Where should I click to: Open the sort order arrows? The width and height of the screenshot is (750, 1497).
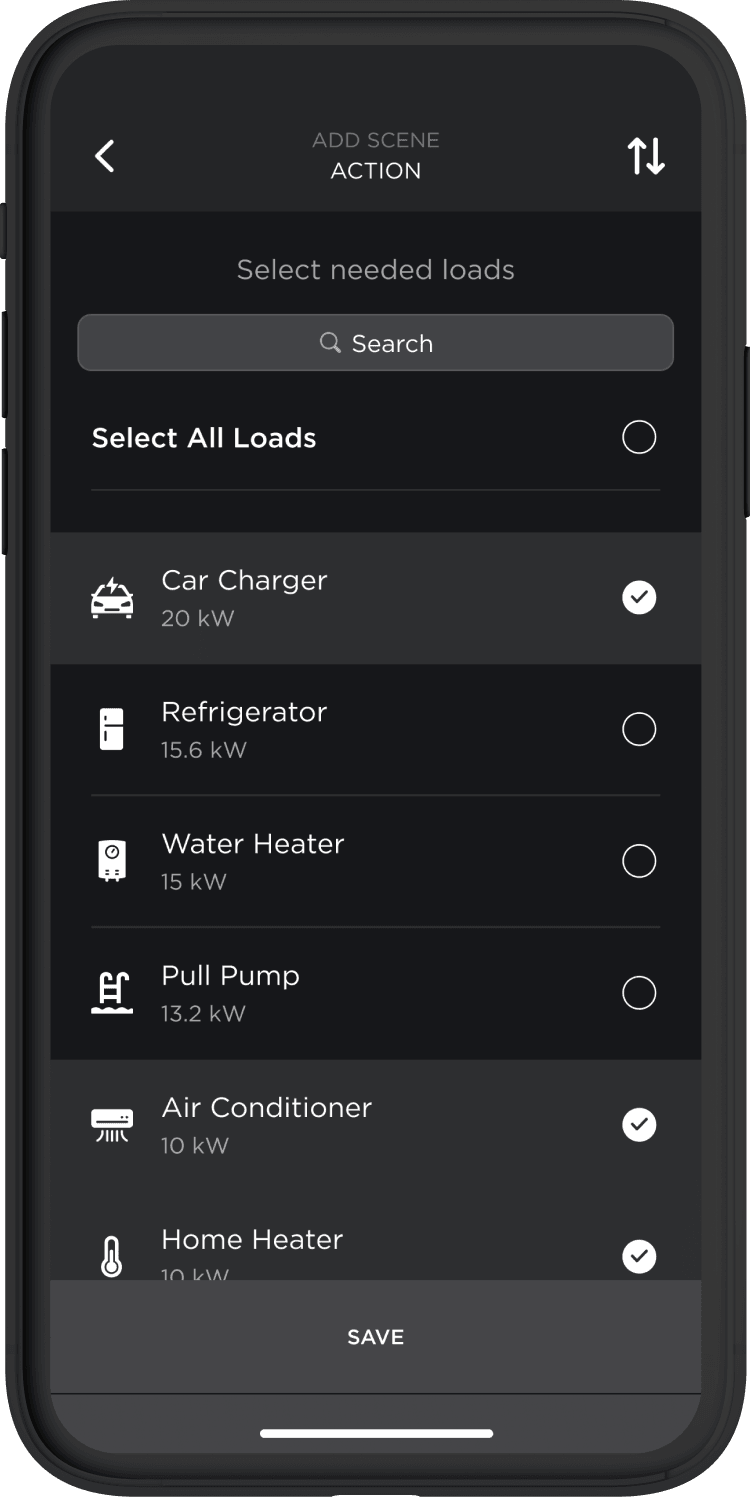[x=646, y=156]
